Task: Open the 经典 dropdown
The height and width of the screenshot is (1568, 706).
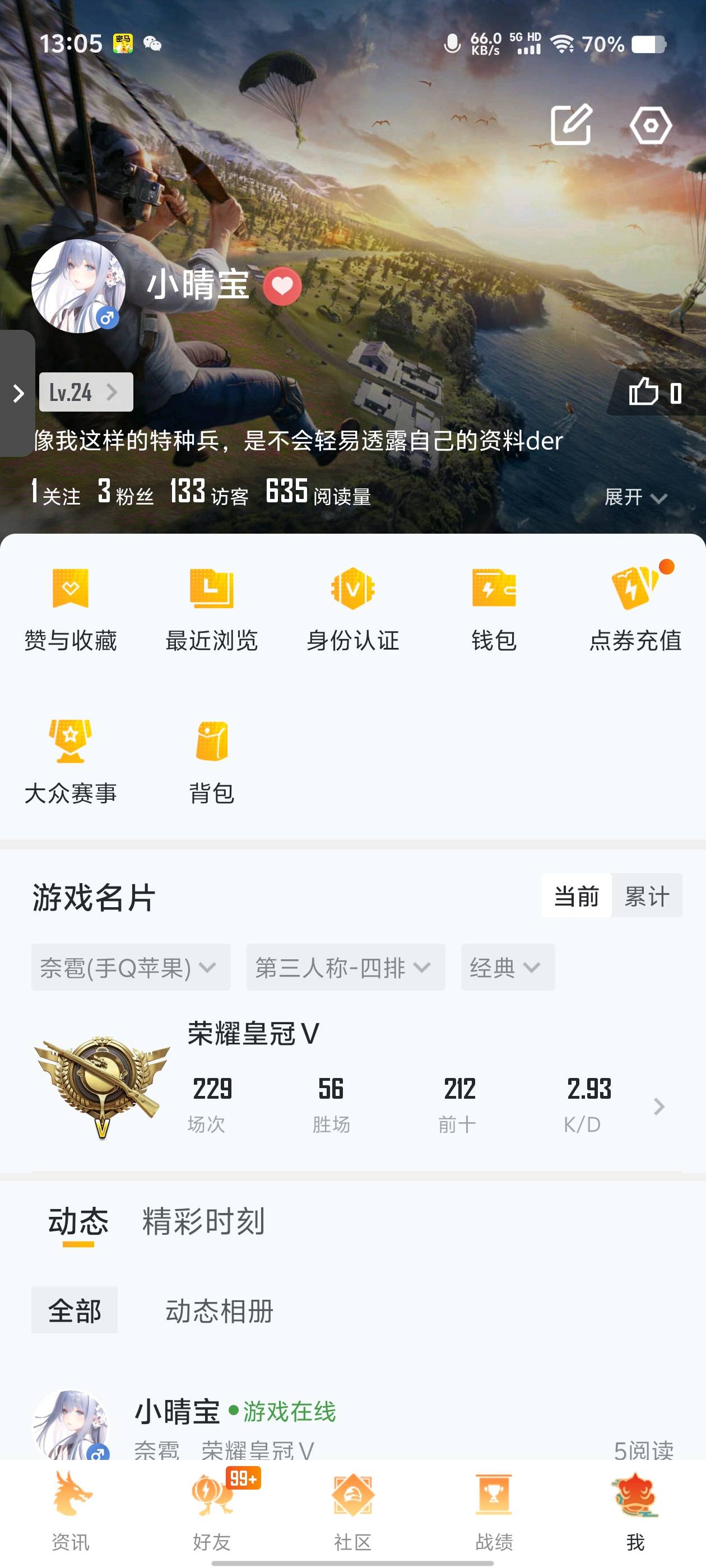Action: [x=507, y=967]
